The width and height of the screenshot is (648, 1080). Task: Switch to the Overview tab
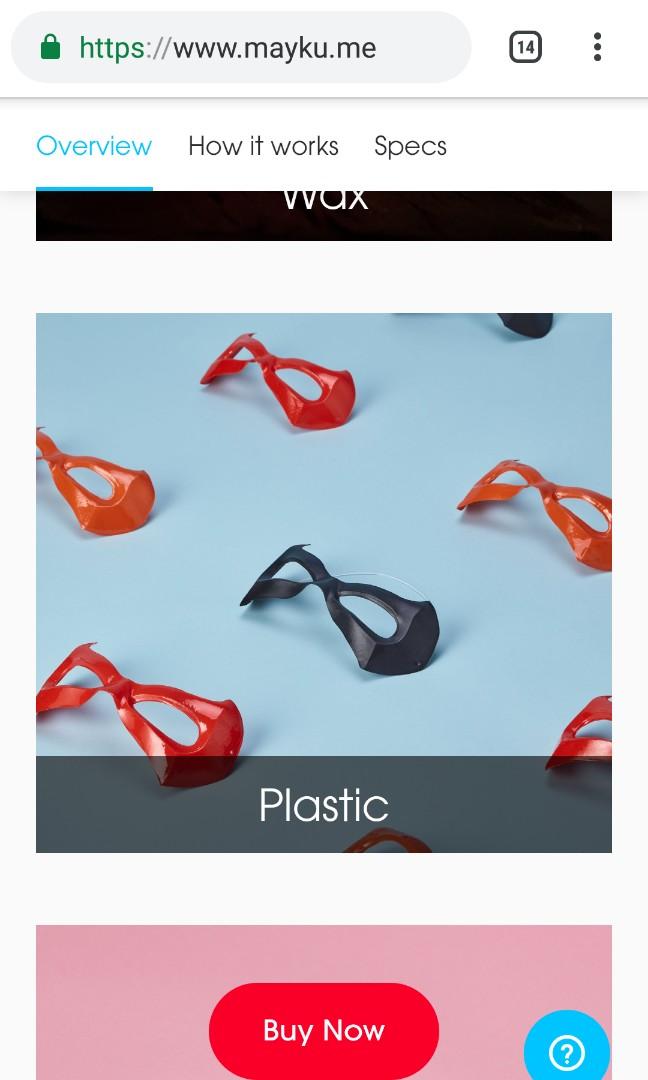click(94, 146)
